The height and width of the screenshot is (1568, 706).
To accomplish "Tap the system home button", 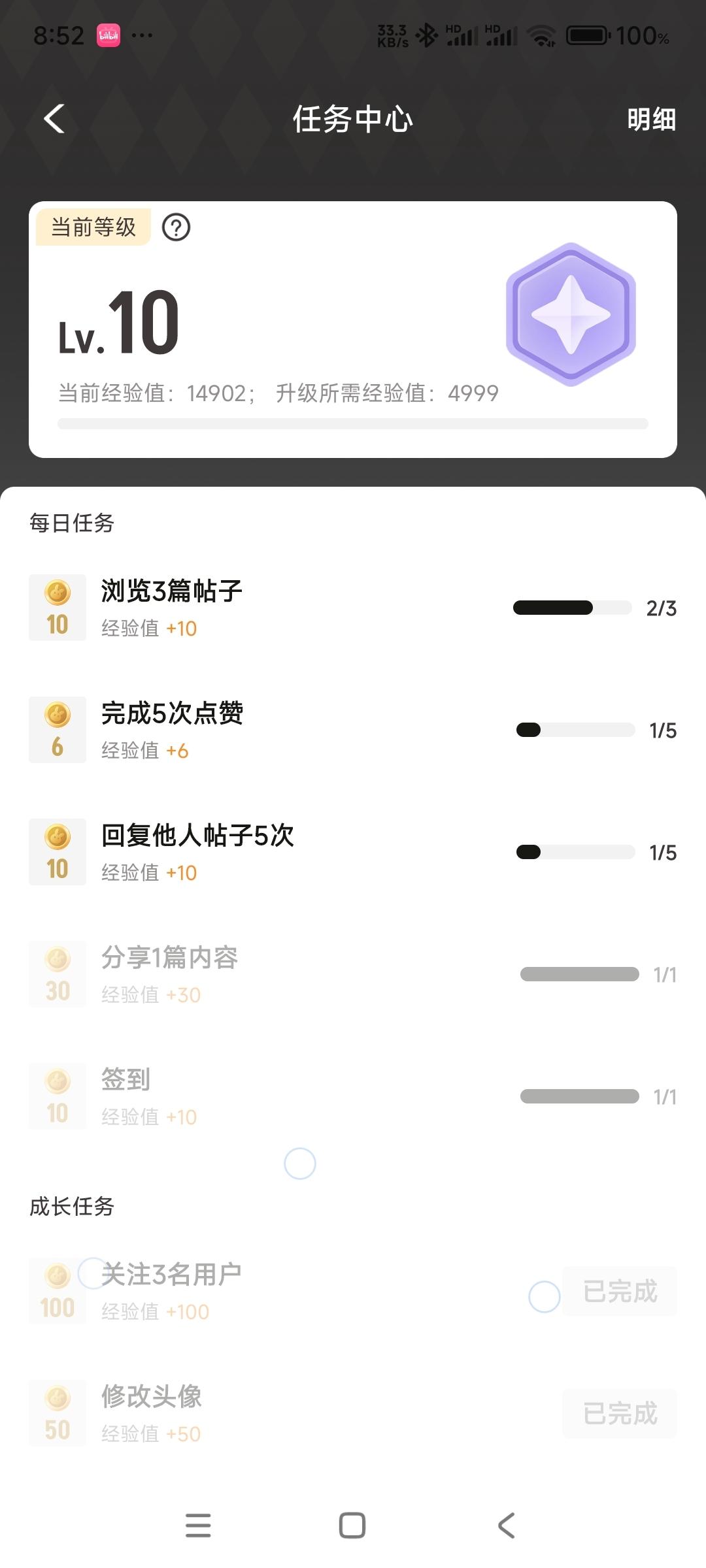I will tap(352, 1526).
